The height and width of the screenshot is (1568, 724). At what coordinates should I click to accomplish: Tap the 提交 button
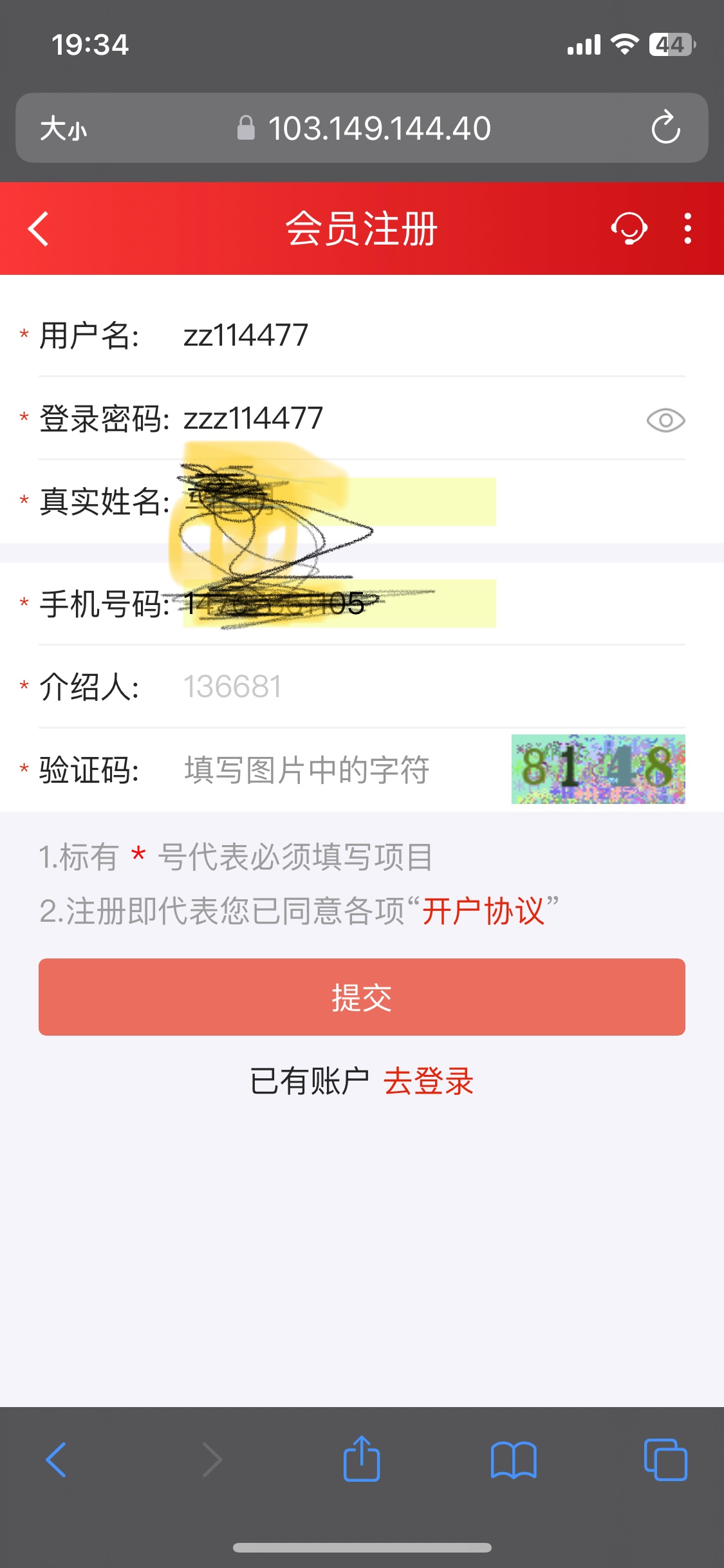click(362, 997)
